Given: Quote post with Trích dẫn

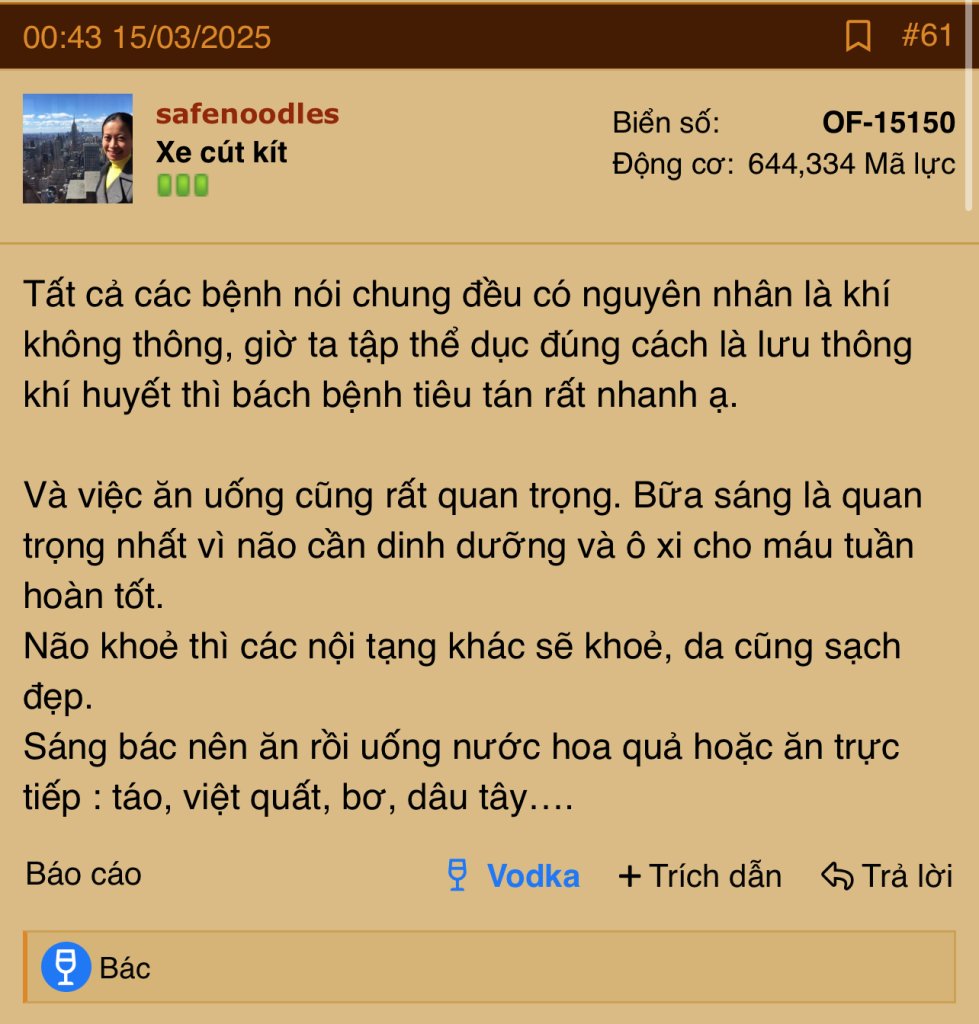Looking at the screenshot, I should pyautogui.click(x=701, y=876).
